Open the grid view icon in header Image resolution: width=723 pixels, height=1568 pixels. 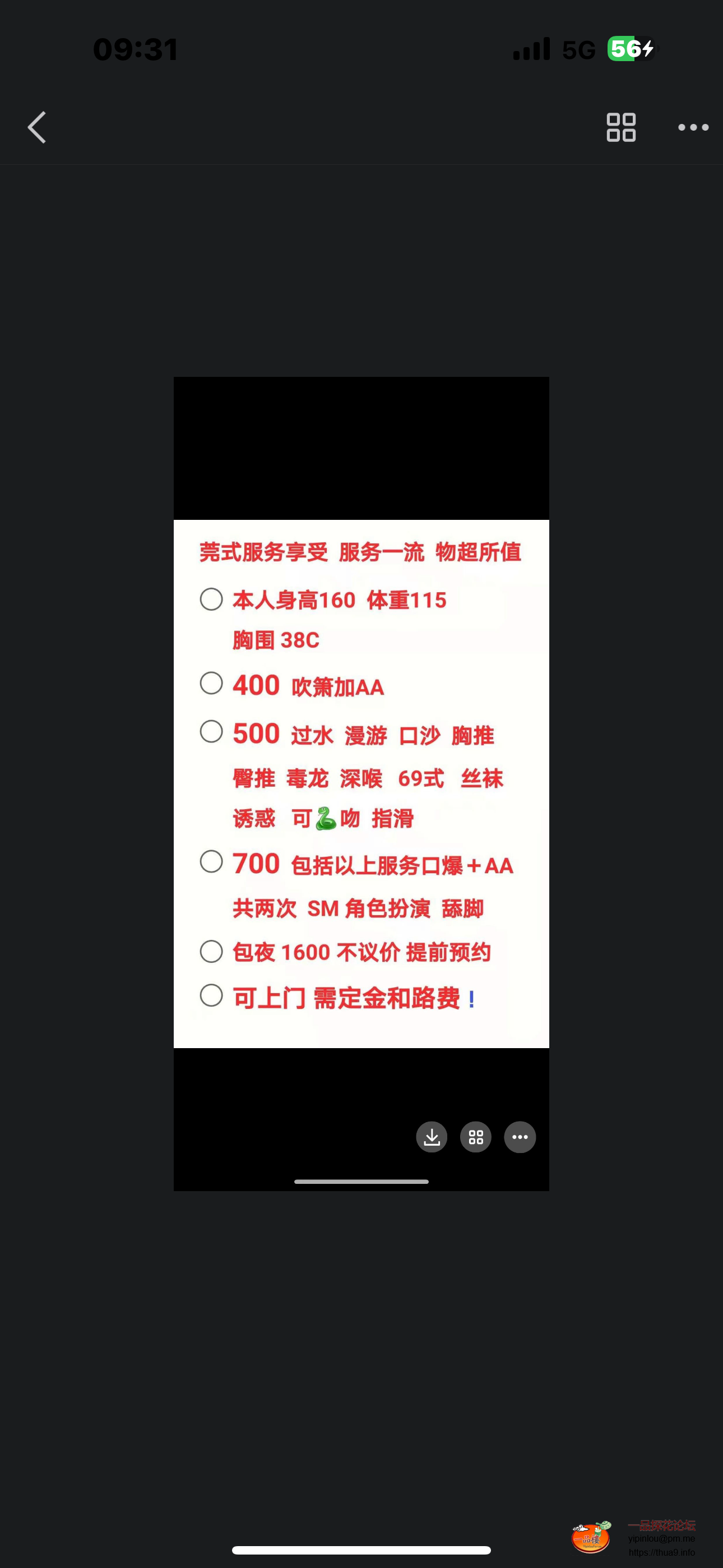(621, 127)
